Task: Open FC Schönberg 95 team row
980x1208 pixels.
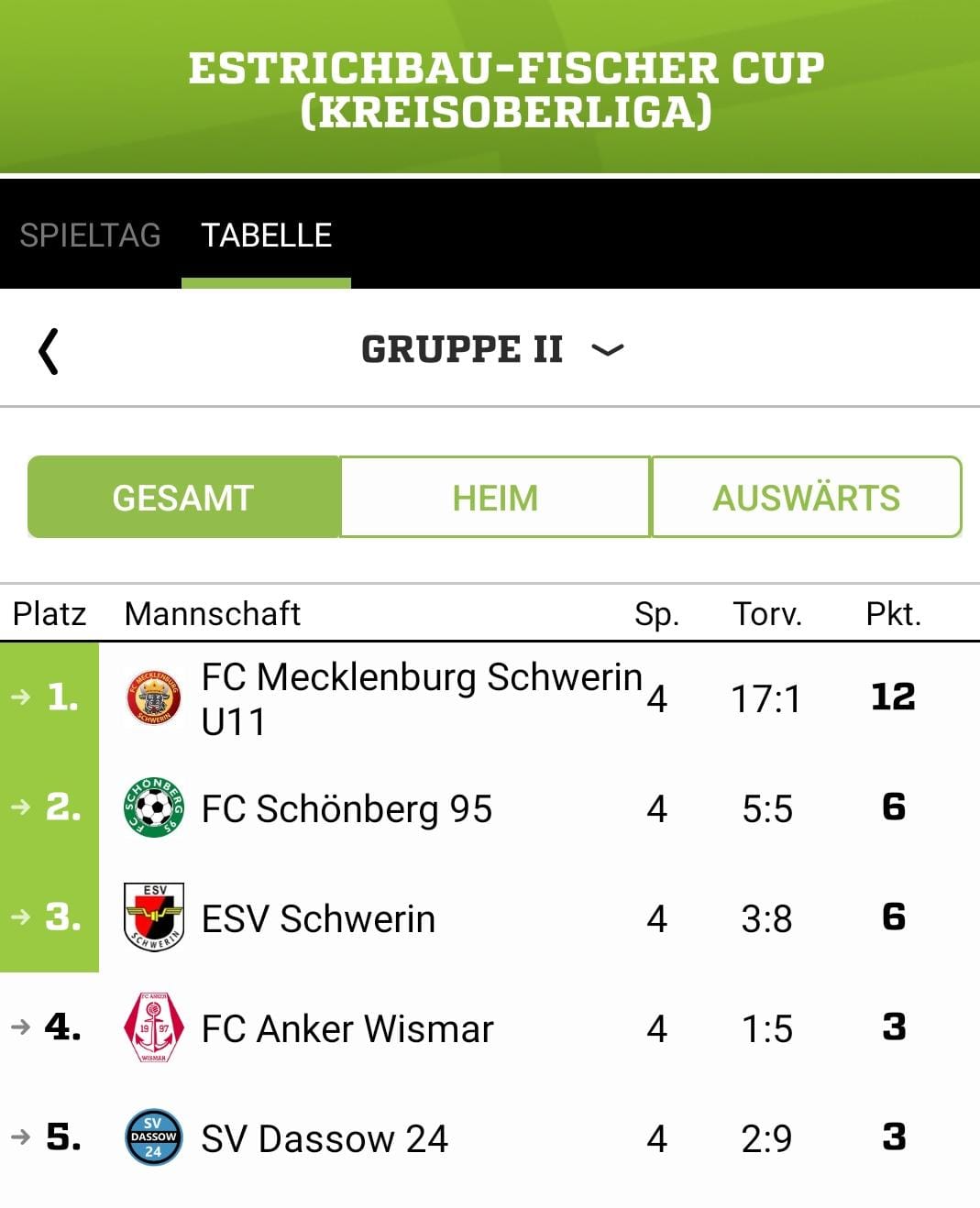Action: click(490, 808)
